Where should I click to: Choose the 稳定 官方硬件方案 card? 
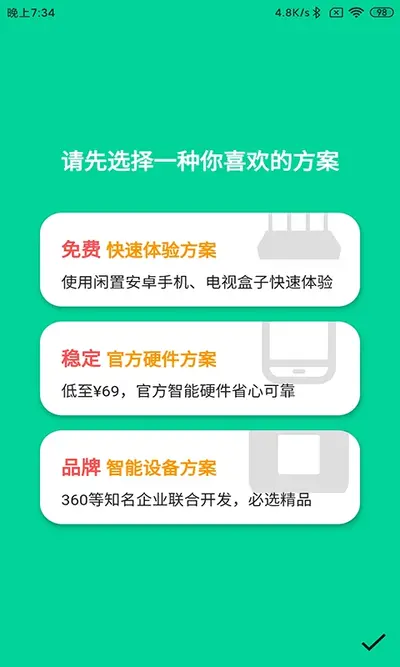click(x=200, y=368)
